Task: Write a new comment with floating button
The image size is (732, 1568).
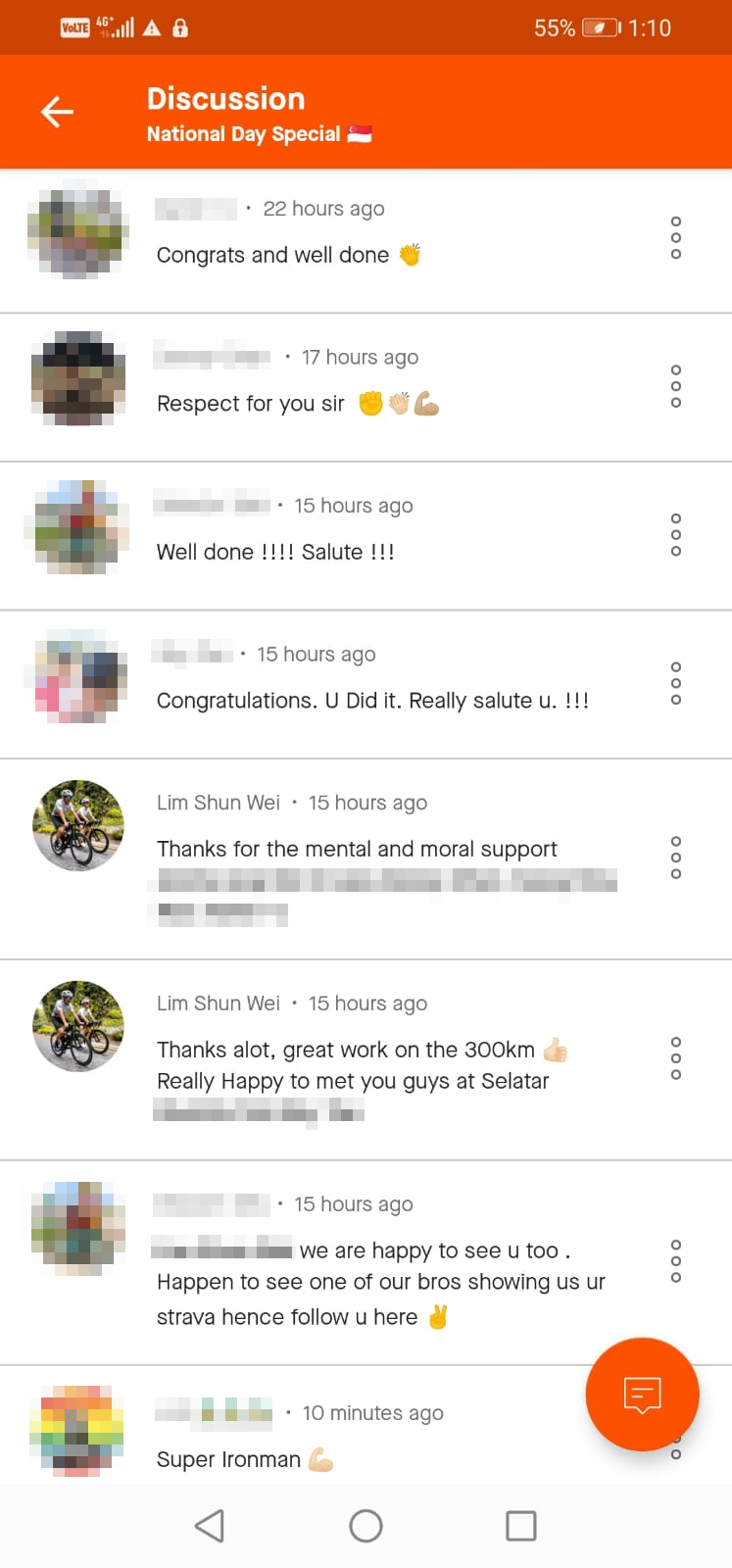Action: pyautogui.click(x=642, y=1394)
